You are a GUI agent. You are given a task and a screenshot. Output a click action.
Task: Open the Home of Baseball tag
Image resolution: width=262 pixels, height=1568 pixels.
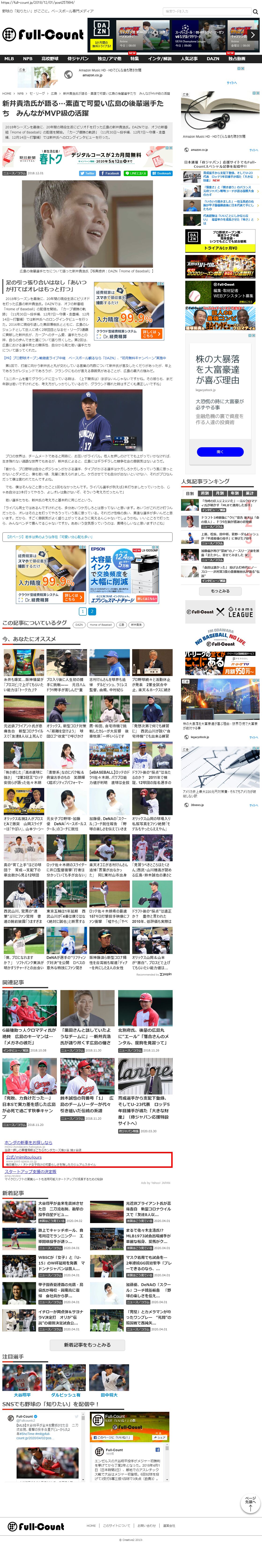pyautogui.click(x=100, y=625)
